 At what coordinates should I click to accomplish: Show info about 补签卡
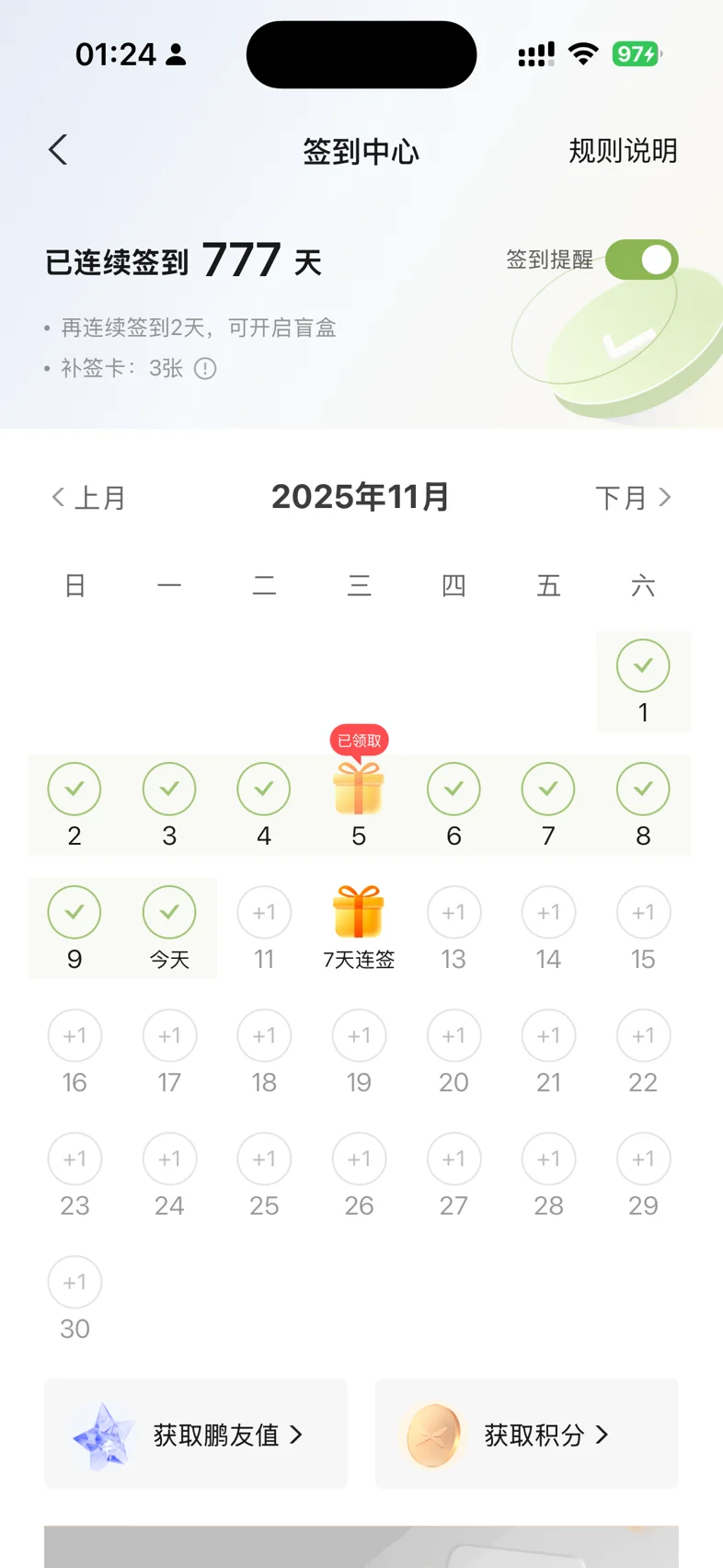(x=206, y=369)
